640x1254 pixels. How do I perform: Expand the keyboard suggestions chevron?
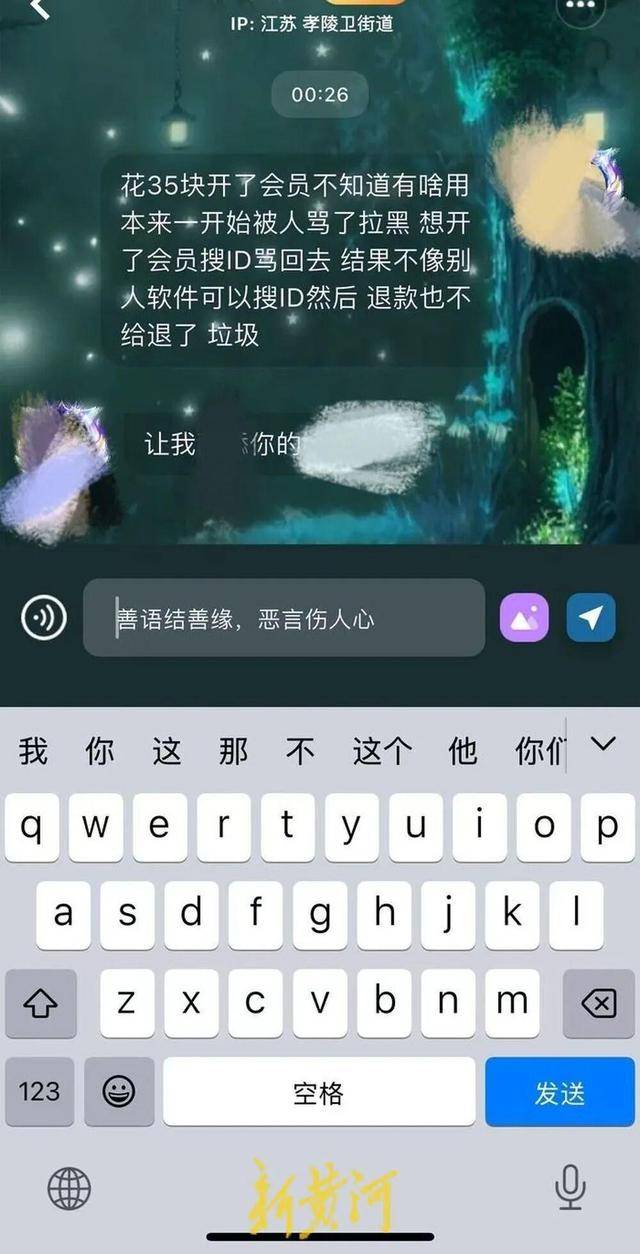(x=602, y=745)
